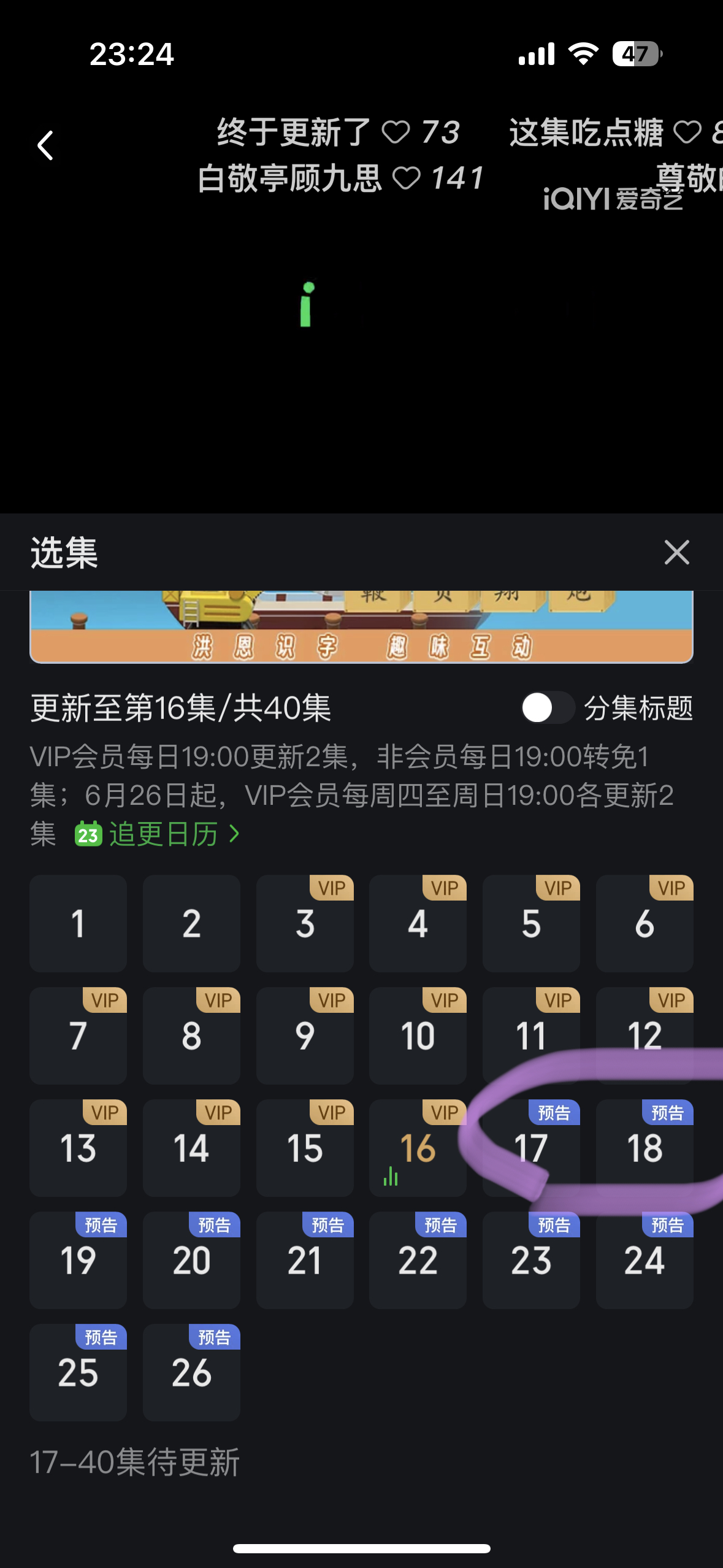Jump to VIP episode 14
The image size is (723, 1568).
[x=191, y=1148]
